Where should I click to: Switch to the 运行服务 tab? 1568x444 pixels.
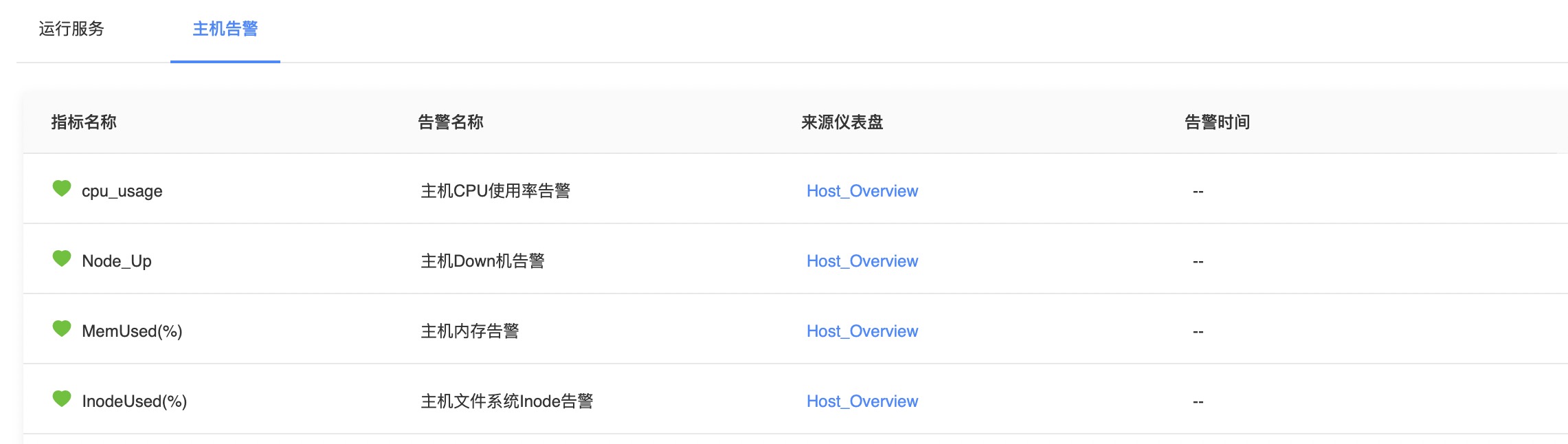click(71, 29)
